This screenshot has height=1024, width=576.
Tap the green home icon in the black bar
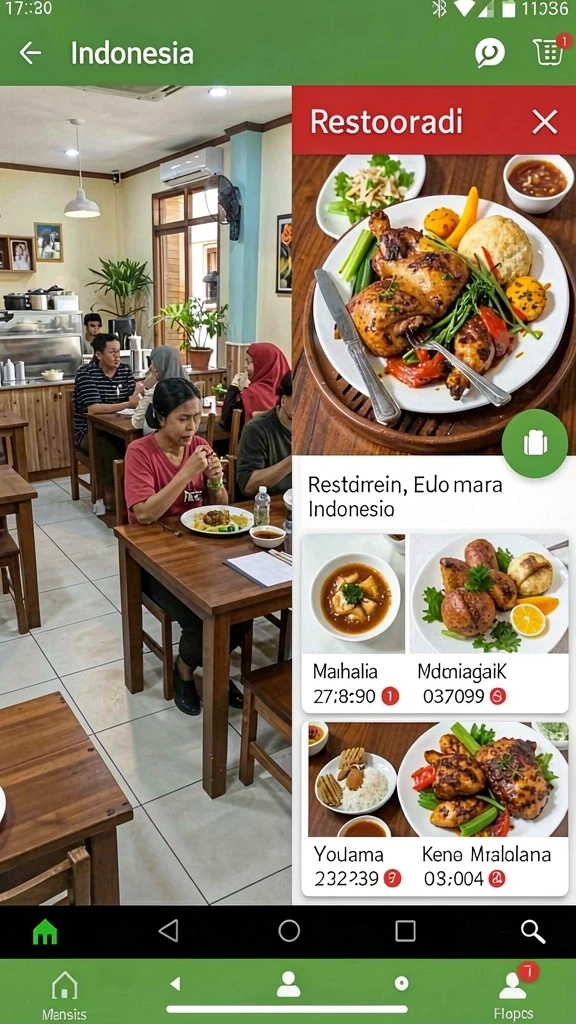click(45, 931)
